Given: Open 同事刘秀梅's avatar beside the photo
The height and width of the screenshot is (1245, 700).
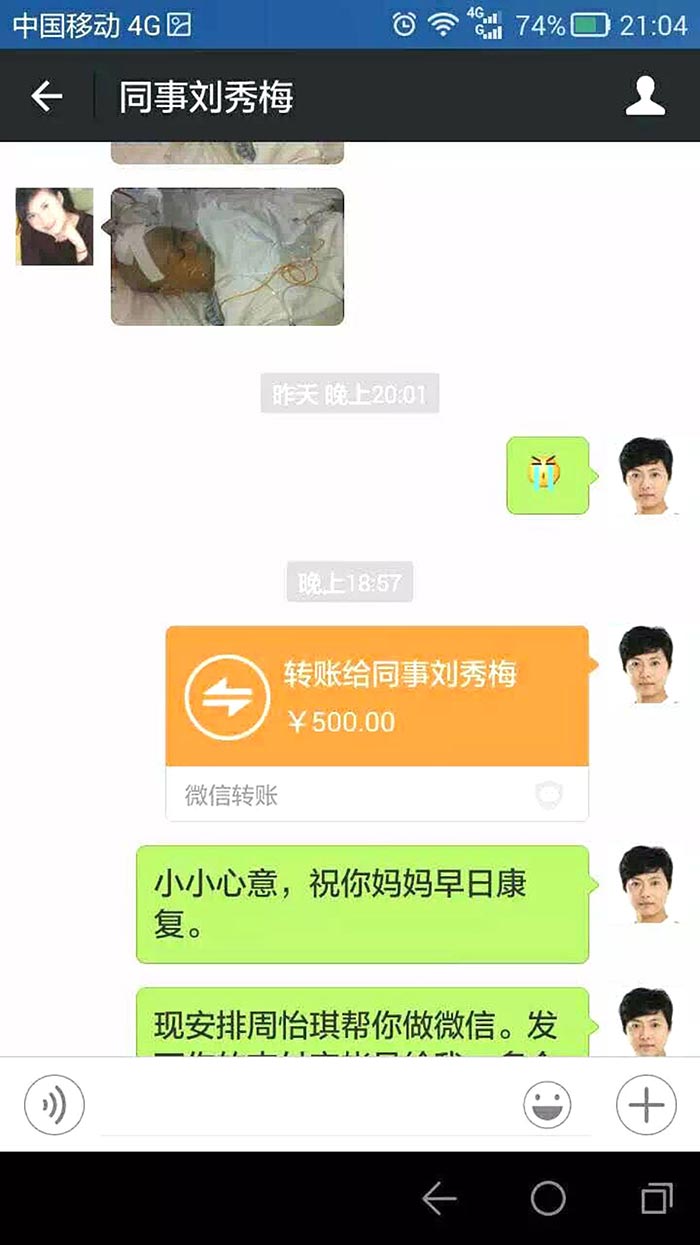Looking at the screenshot, I should click(x=54, y=227).
